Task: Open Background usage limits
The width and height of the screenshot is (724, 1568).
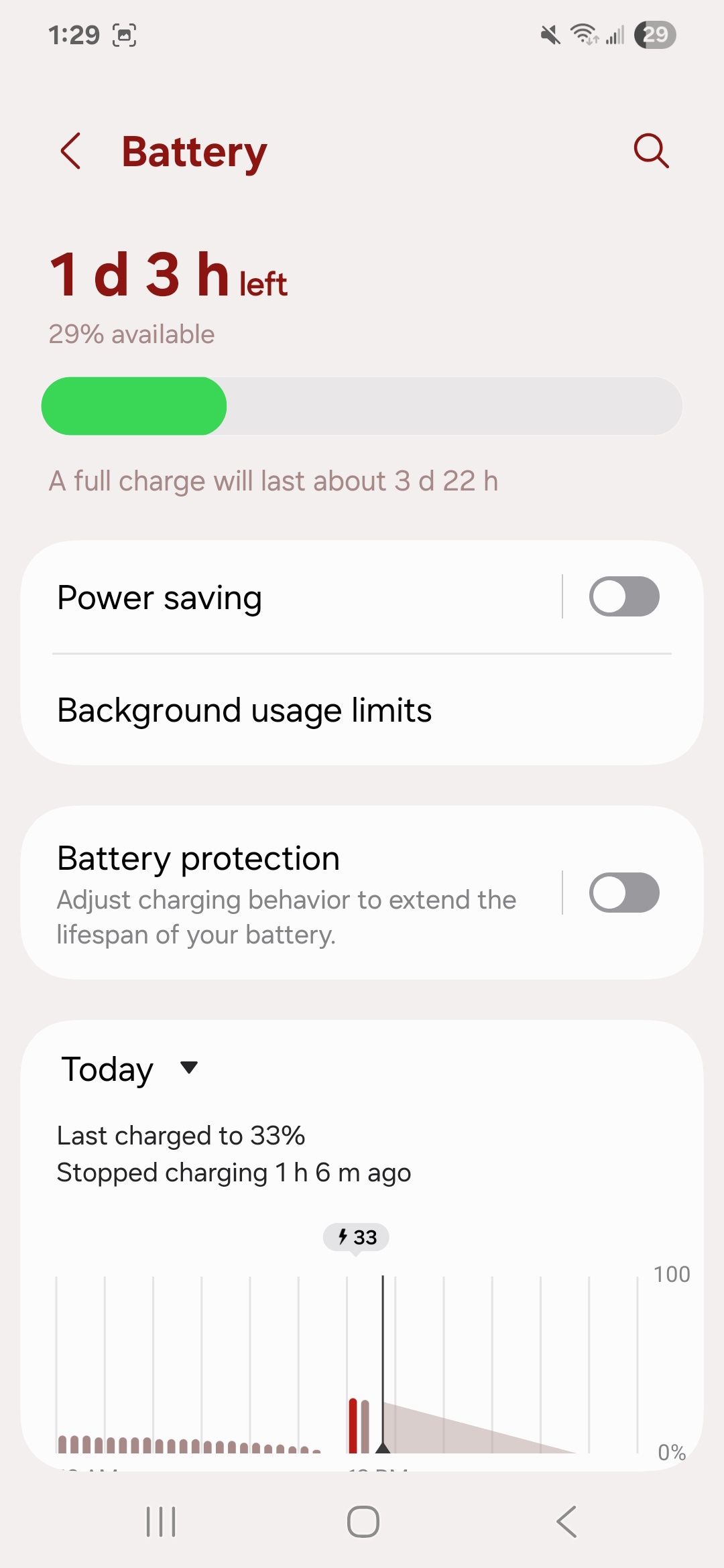Action: pyautogui.click(x=245, y=710)
